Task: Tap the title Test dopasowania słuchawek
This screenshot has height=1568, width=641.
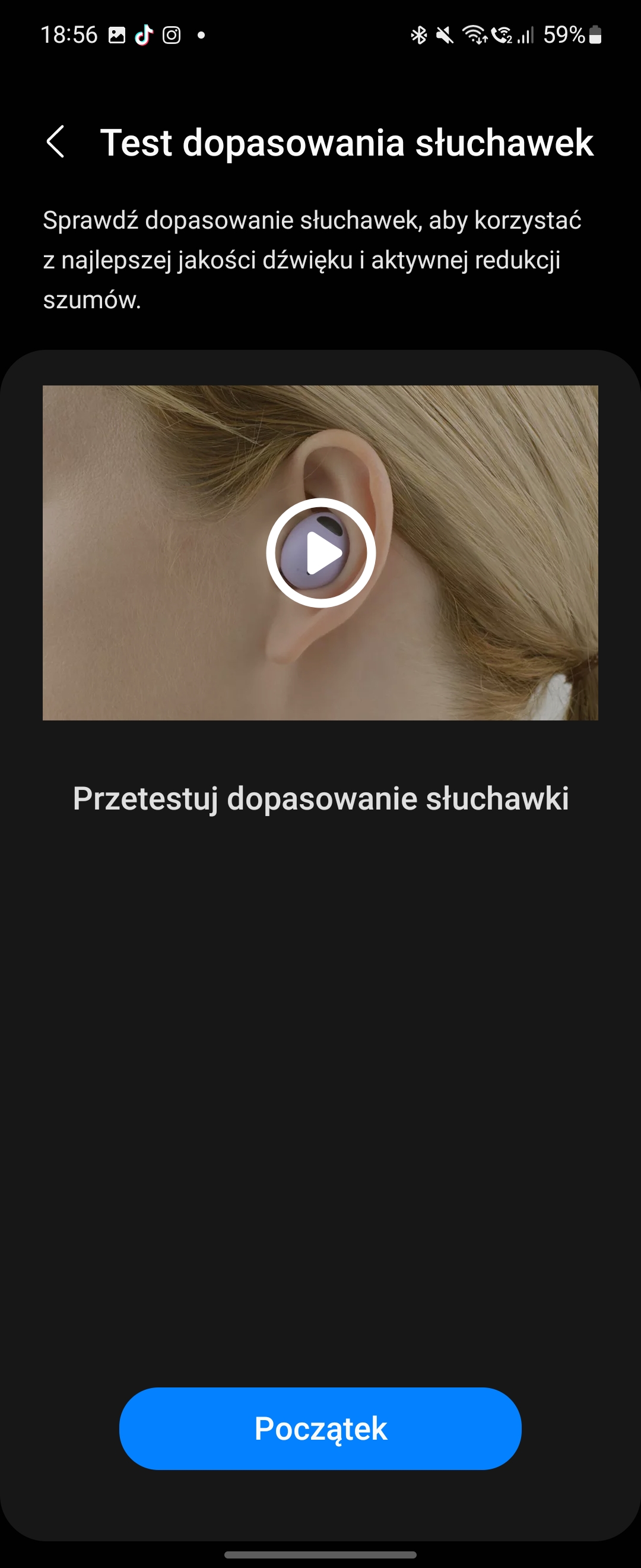Action: tap(347, 144)
